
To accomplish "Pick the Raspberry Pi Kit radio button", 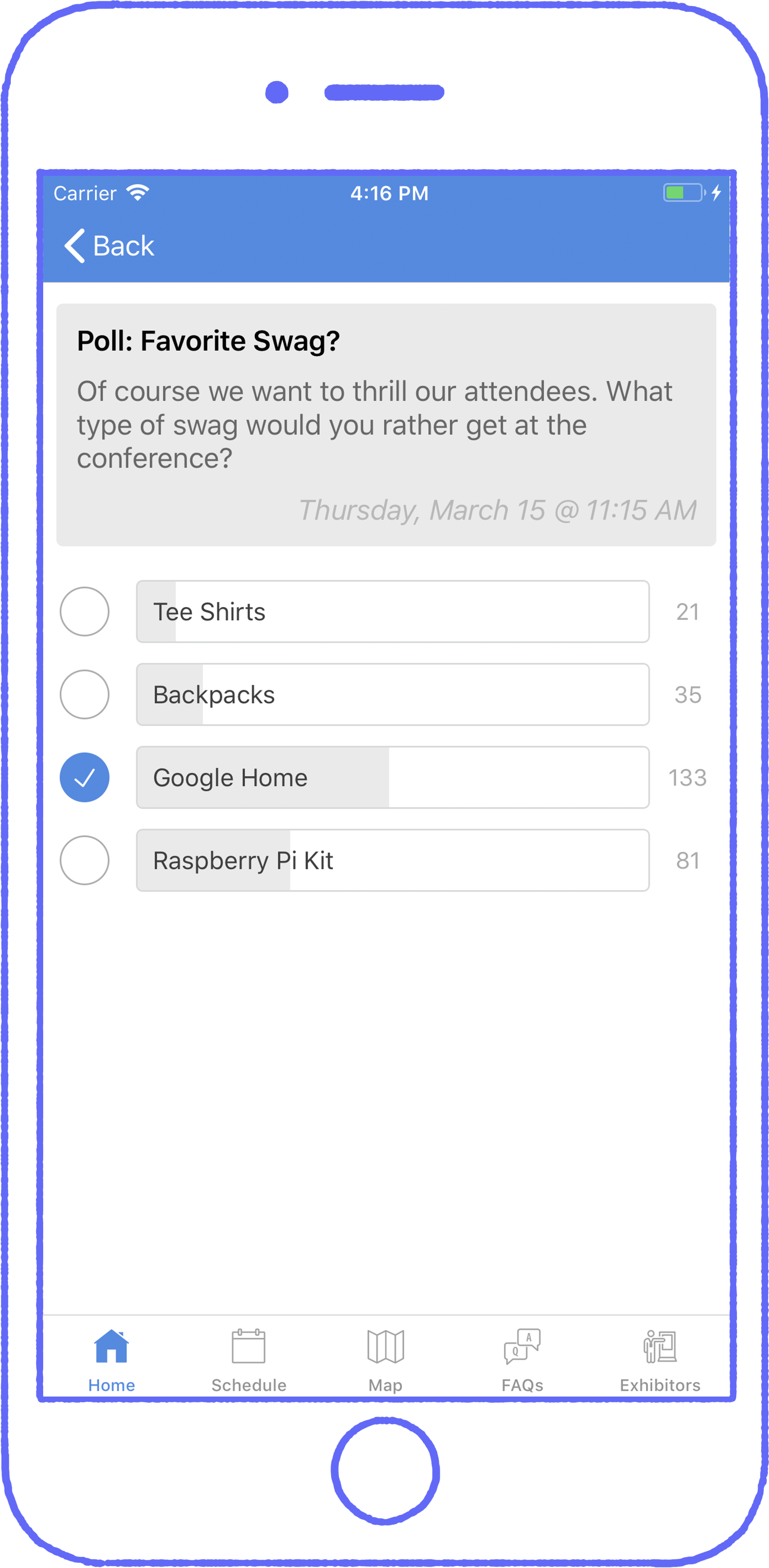I will click(85, 859).
